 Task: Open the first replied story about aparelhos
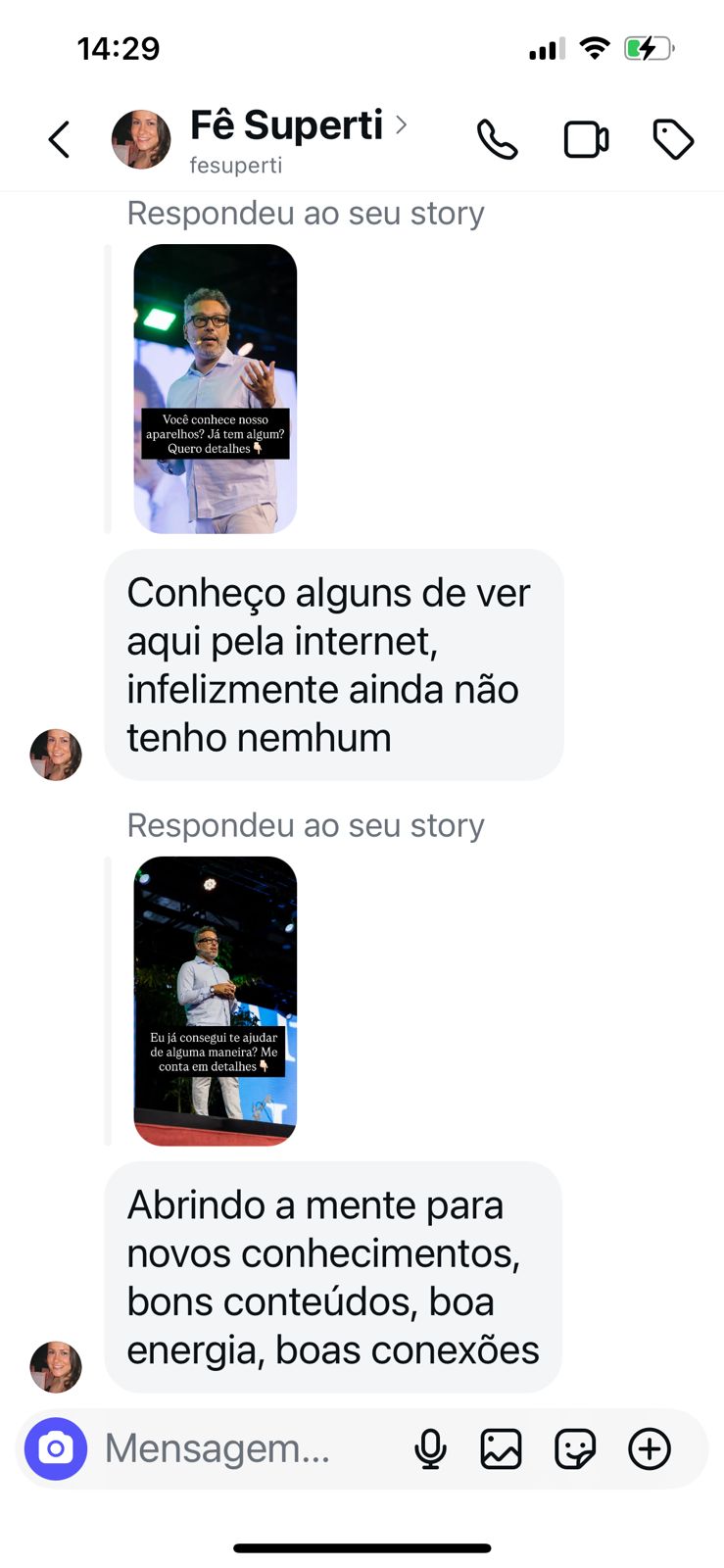(x=215, y=389)
